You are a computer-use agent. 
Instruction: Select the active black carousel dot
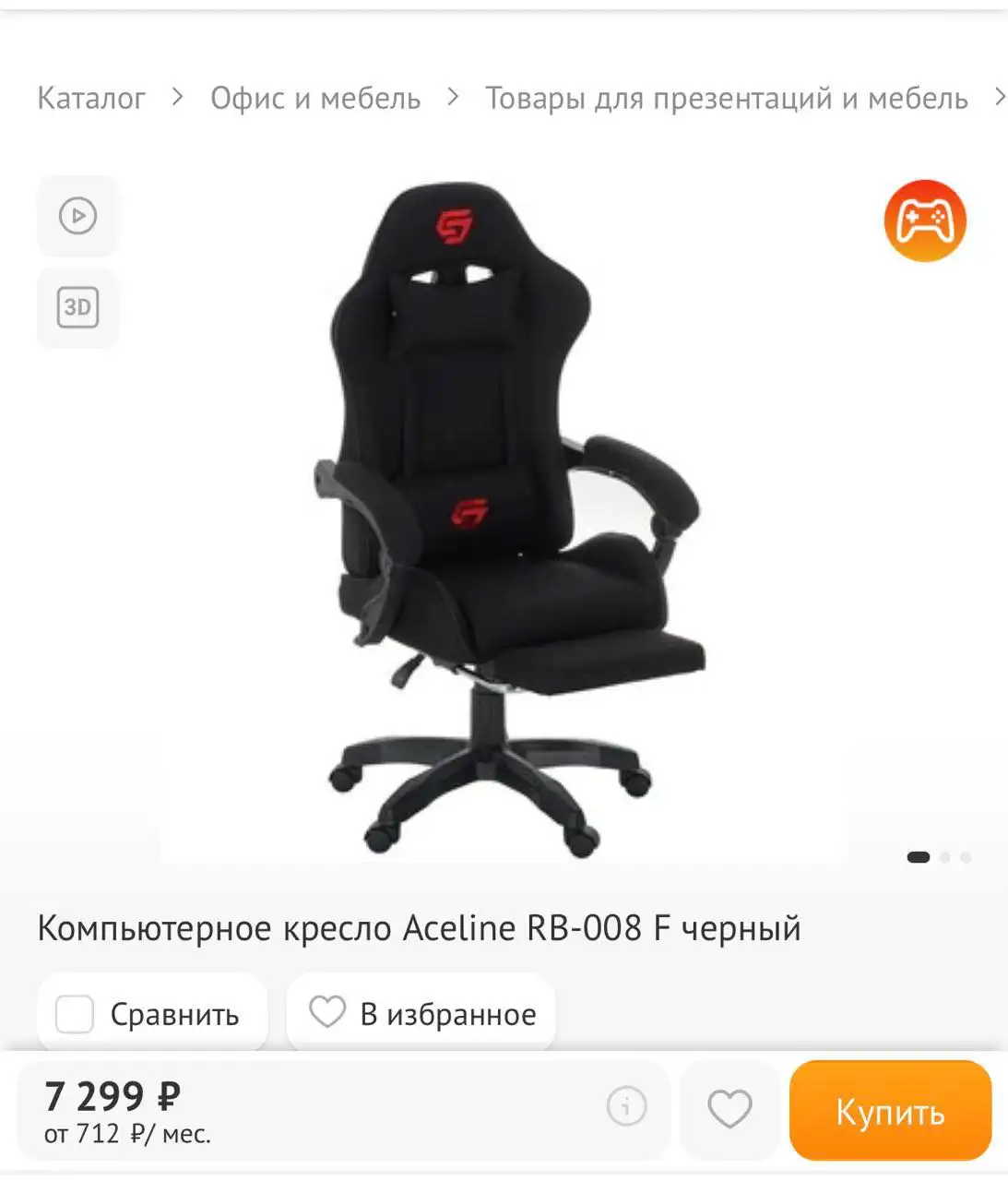(919, 856)
